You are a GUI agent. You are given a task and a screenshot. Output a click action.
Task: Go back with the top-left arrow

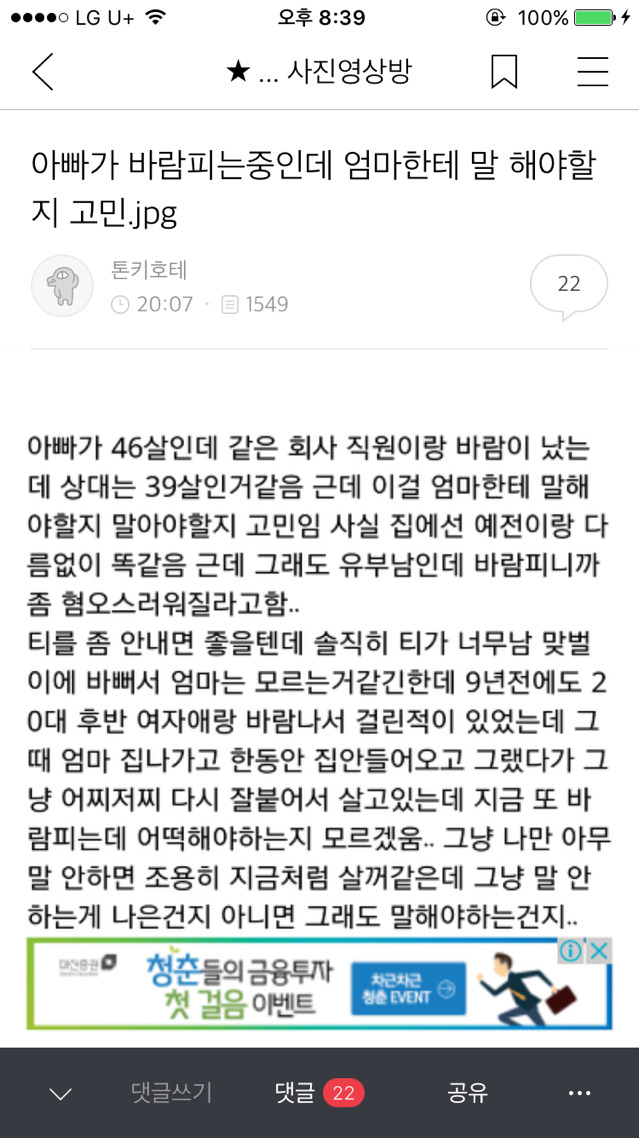[43, 72]
